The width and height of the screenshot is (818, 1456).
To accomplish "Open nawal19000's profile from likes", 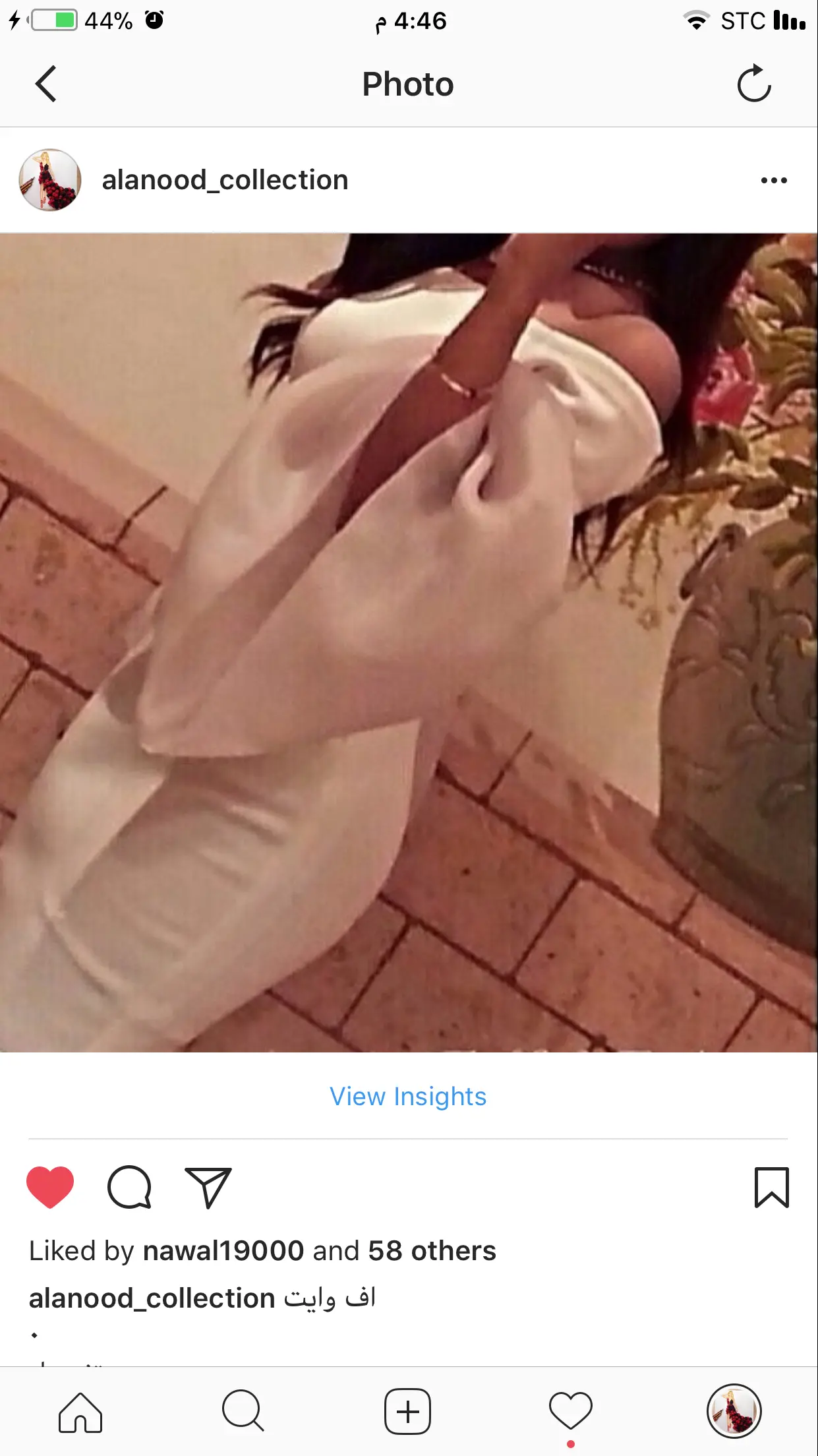I will 223,1251.
